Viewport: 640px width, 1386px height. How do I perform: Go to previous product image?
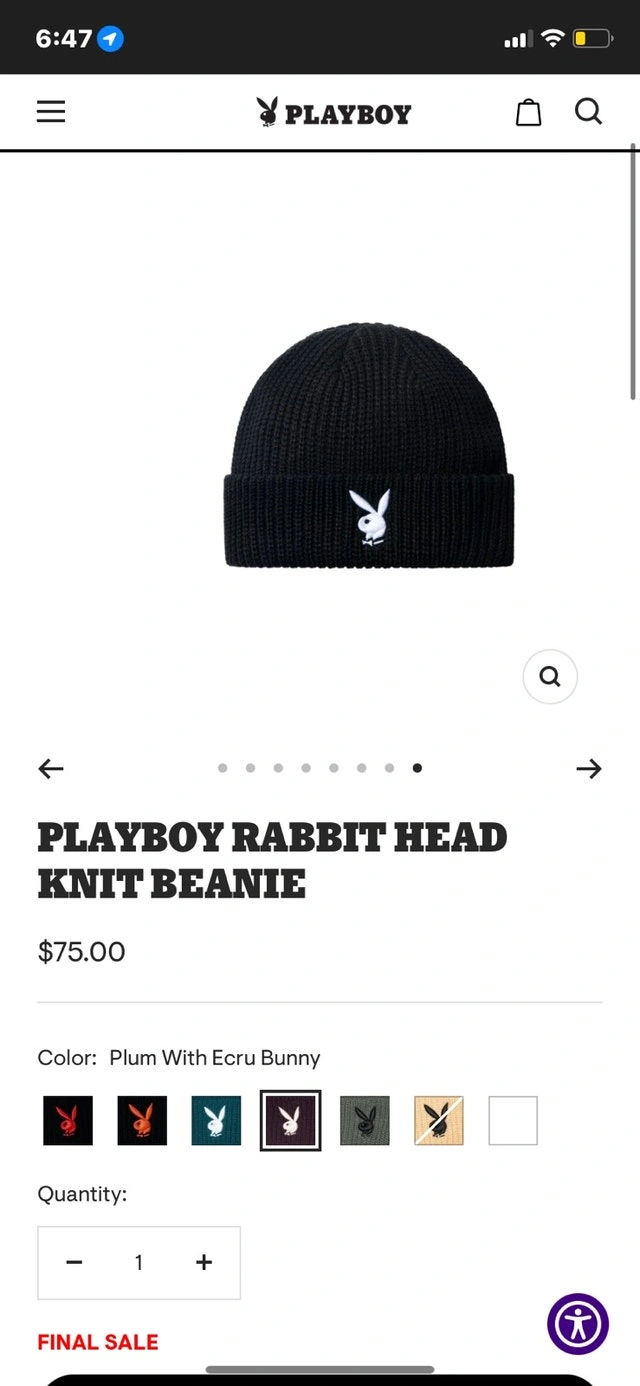tap(51, 768)
